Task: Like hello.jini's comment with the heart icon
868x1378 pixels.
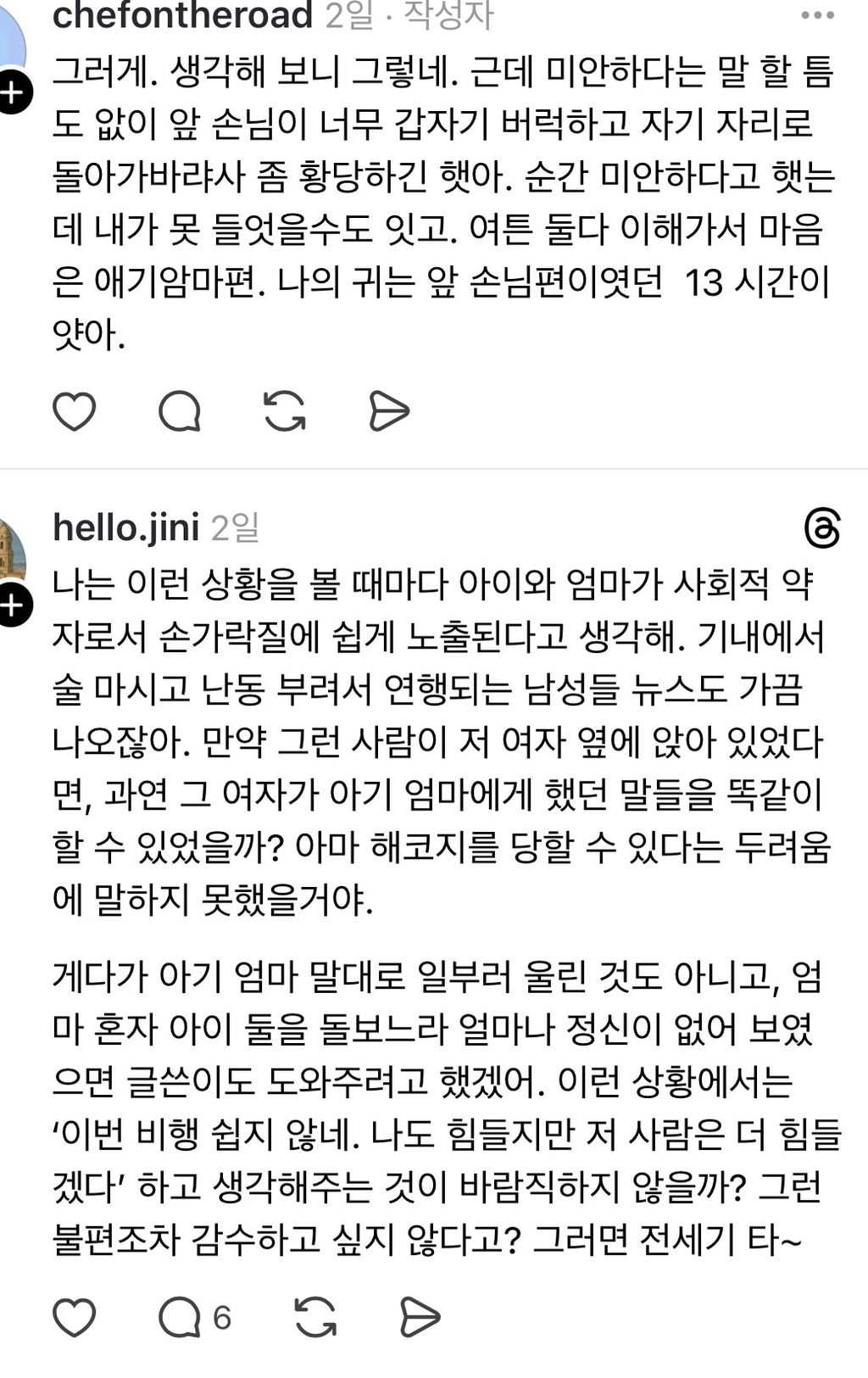Action: point(75,1317)
